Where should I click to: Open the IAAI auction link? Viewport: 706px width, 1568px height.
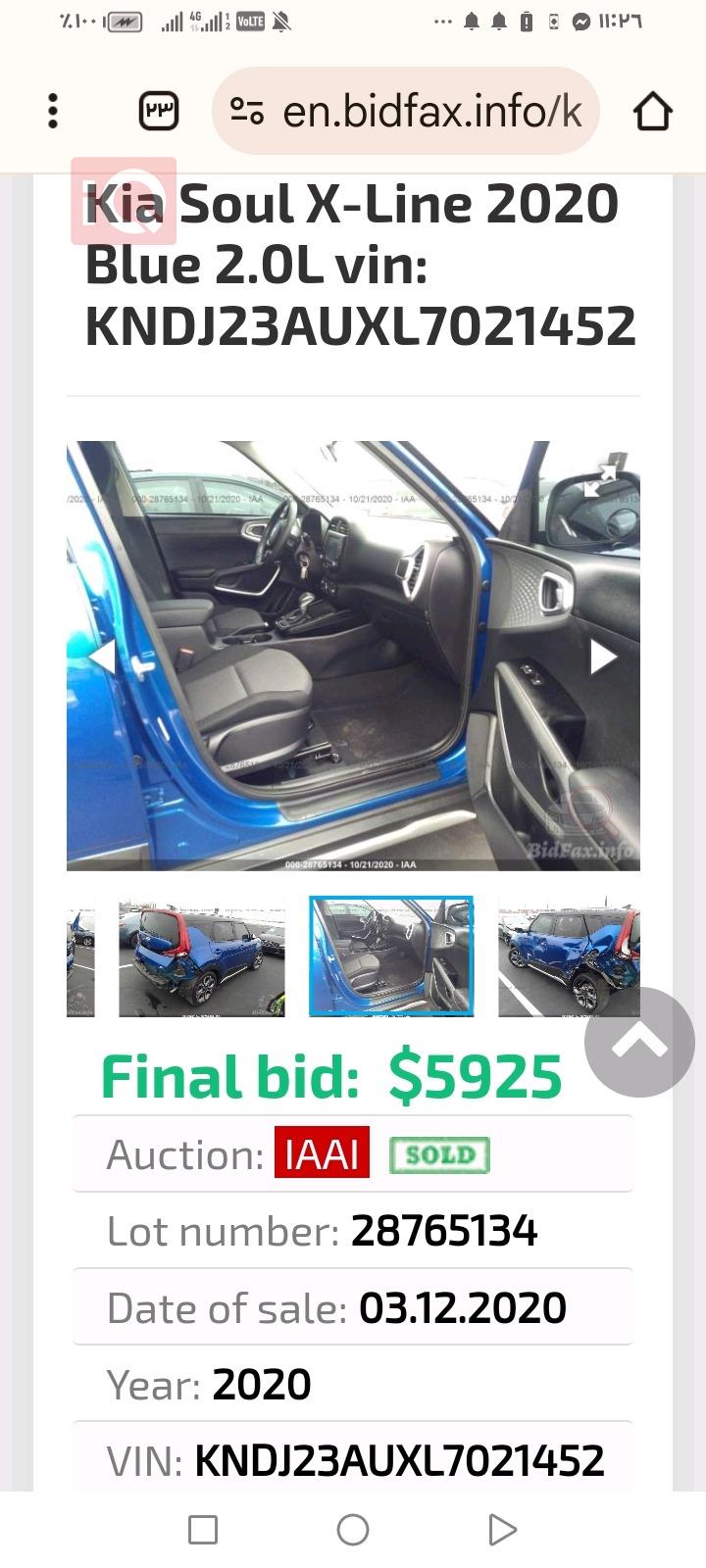(x=322, y=1154)
